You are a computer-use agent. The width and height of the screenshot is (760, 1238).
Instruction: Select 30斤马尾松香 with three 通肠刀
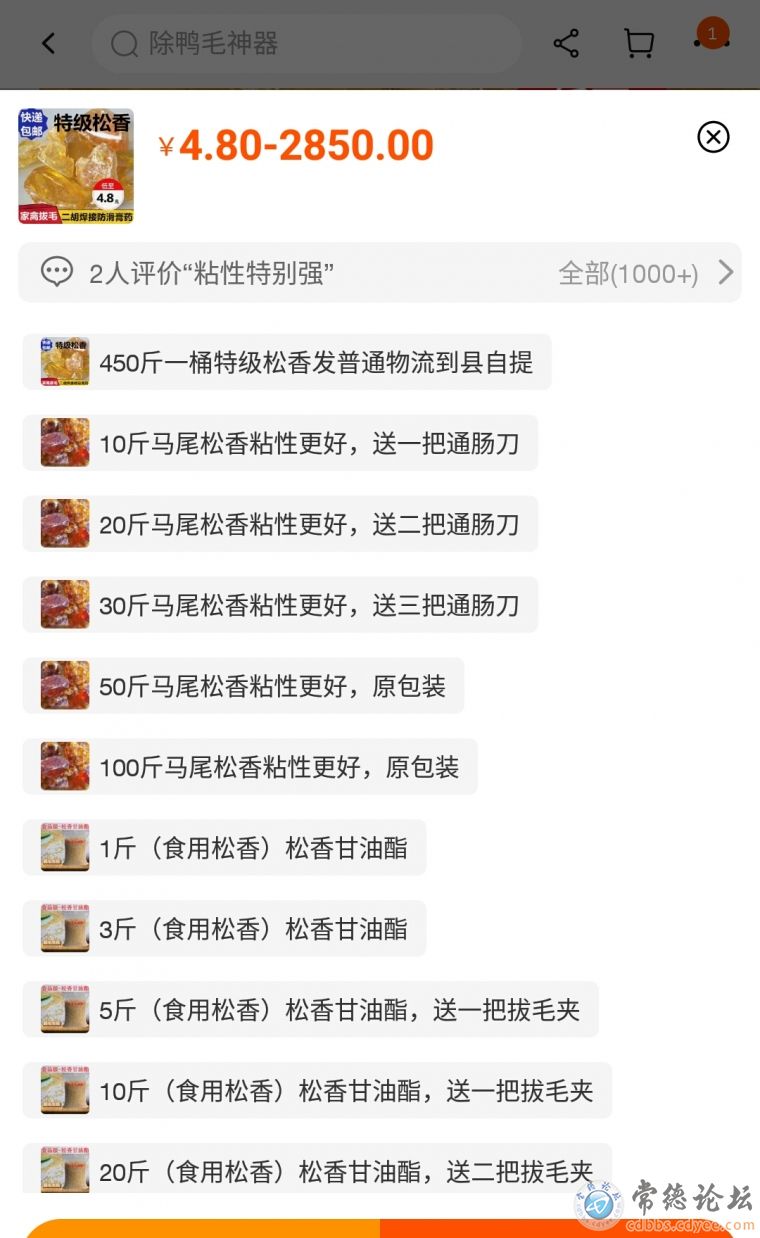(280, 605)
